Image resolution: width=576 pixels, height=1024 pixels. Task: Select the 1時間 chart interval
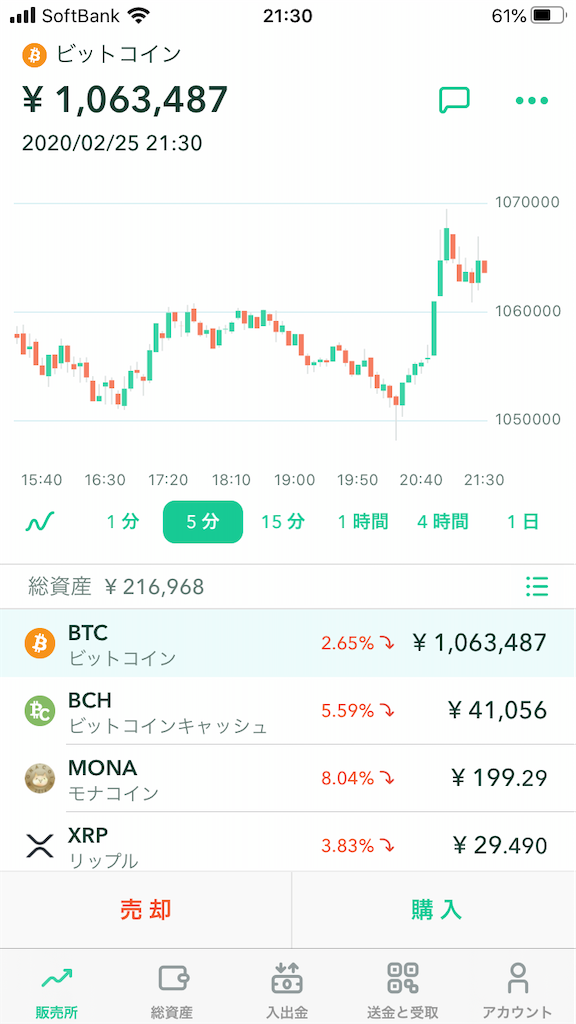pos(362,522)
